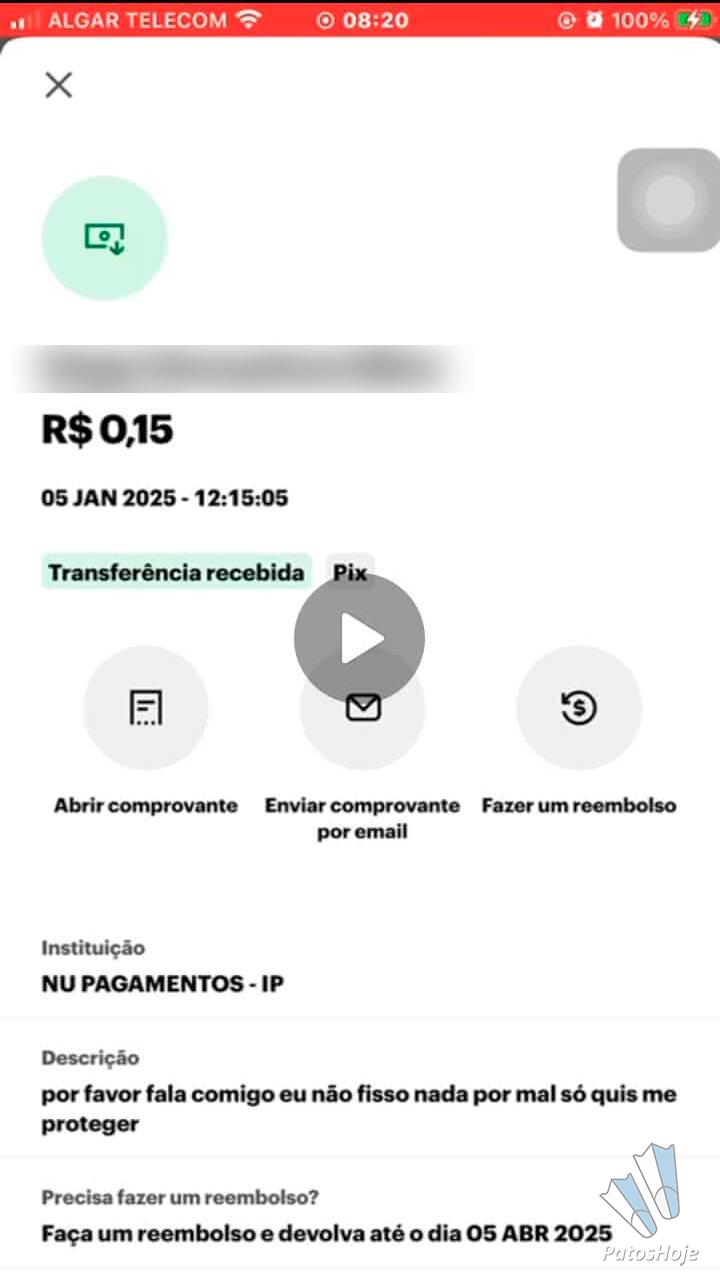Close the transaction details screen
Screen dimensions: 720x1272
pyautogui.click(x=59, y=85)
